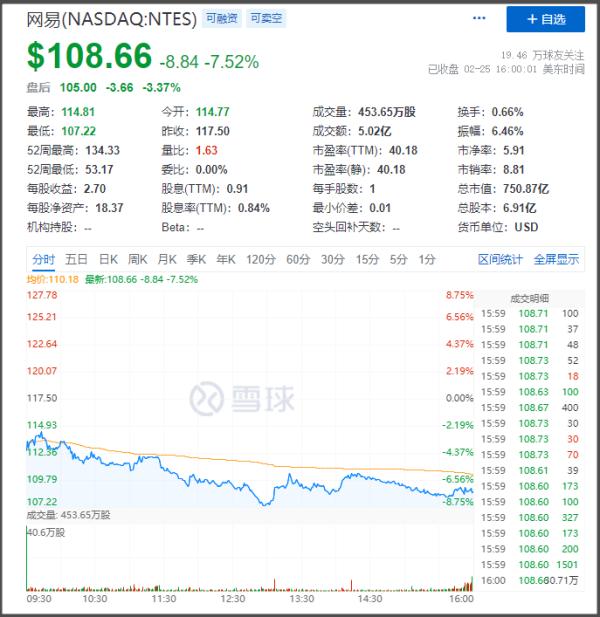Image resolution: width=600 pixels, height=617 pixels.
Task: Pick the 5分 chart interval
Action: (x=399, y=259)
